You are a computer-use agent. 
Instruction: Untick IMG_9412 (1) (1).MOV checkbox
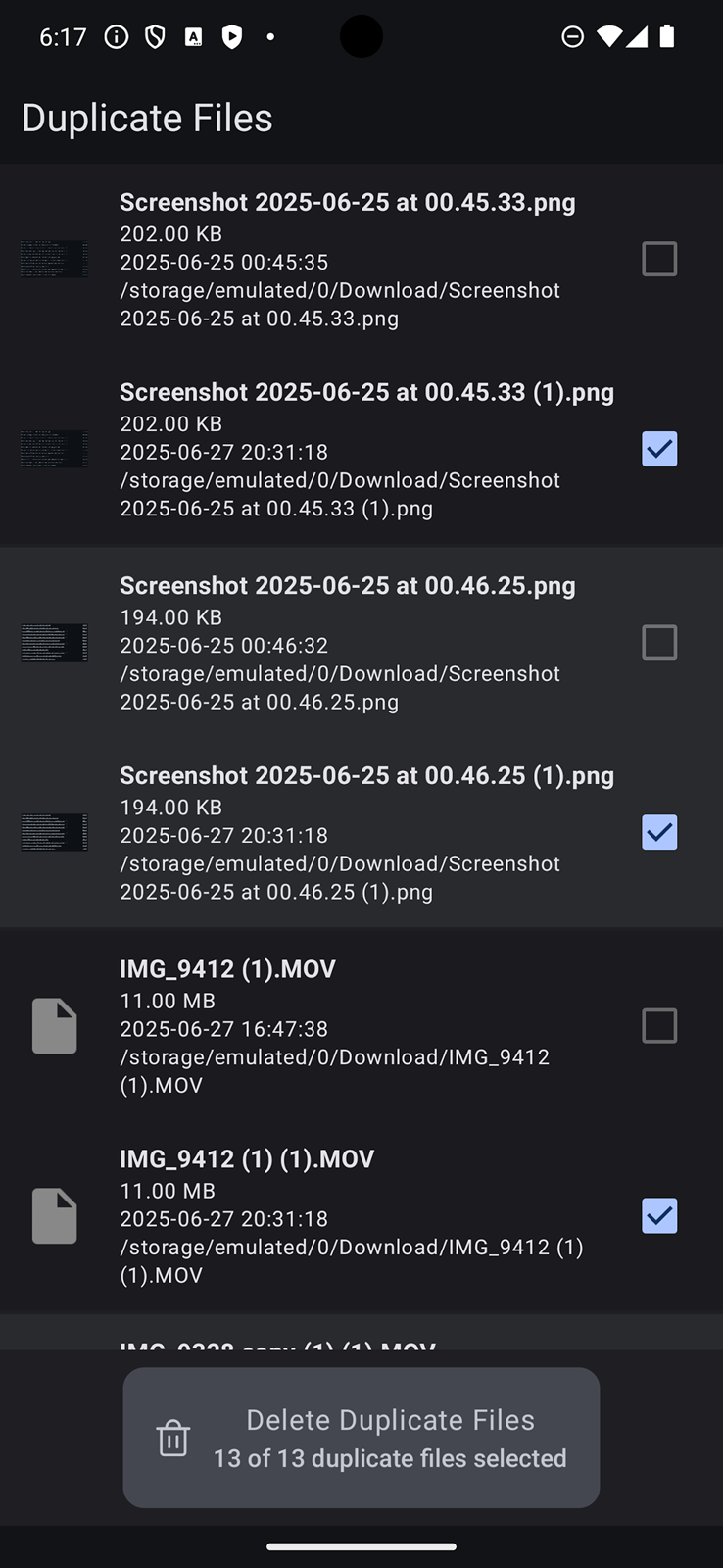coord(659,1216)
